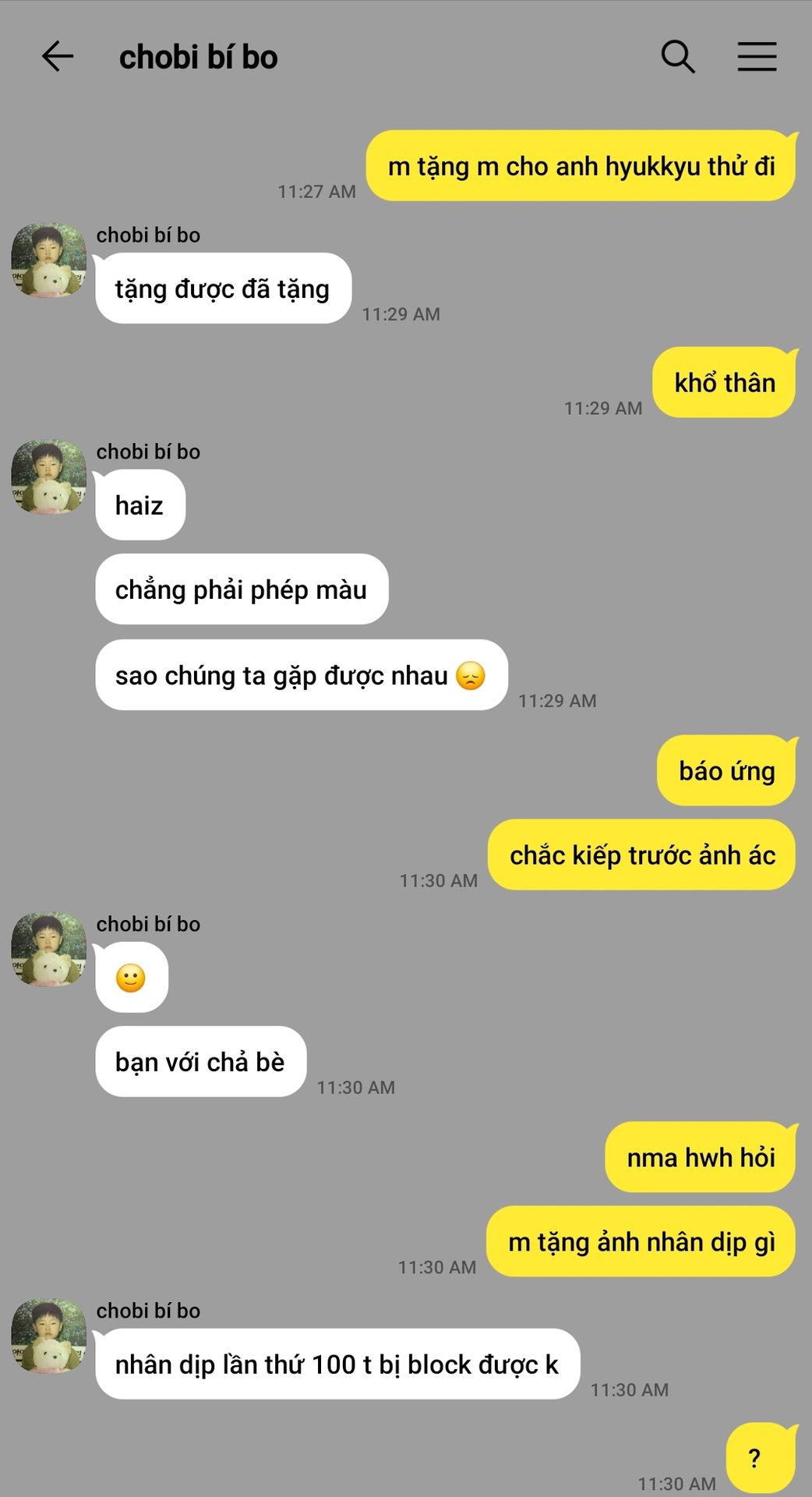Tap the avatar above "bạn với chả bè"

(x=48, y=950)
